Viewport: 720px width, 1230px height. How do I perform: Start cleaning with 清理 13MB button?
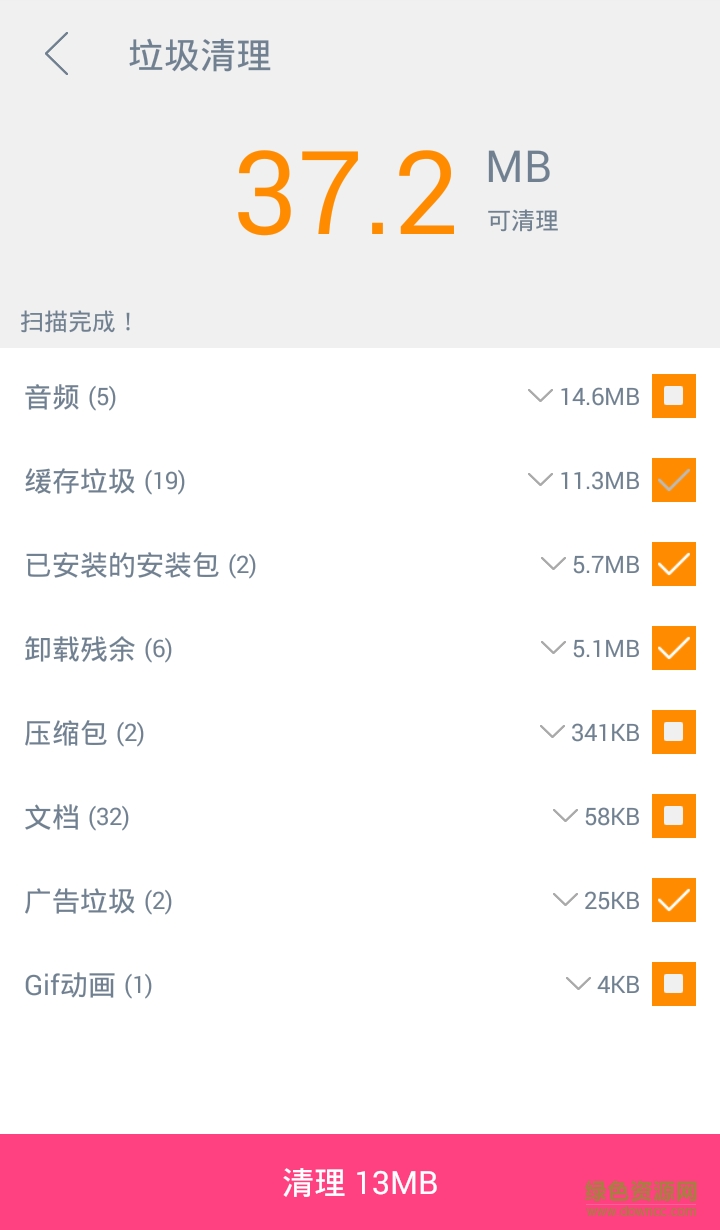[x=360, y=1182]
